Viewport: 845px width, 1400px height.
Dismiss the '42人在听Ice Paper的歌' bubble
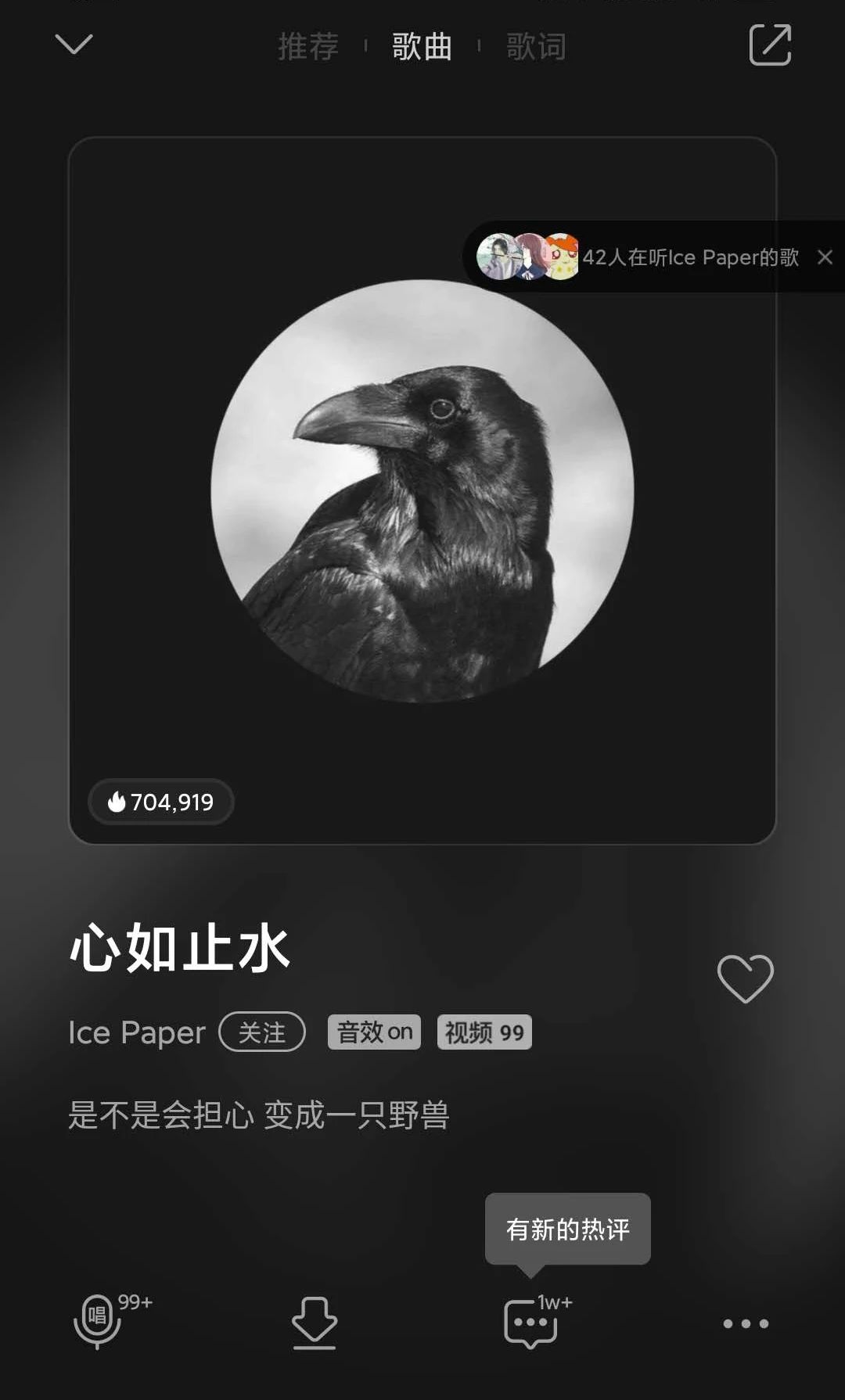(x=823, y=257)
